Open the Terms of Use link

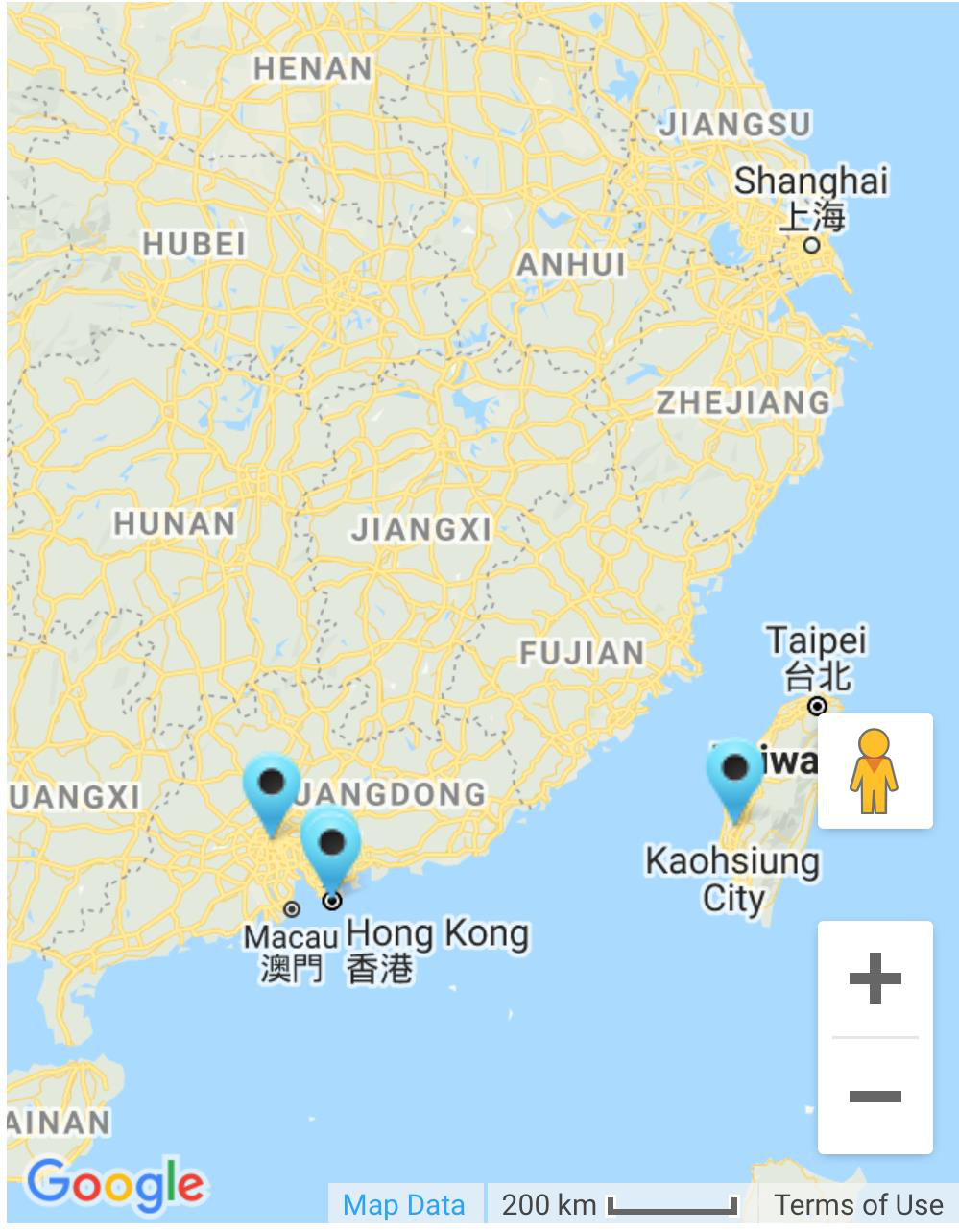(859, 1204)
